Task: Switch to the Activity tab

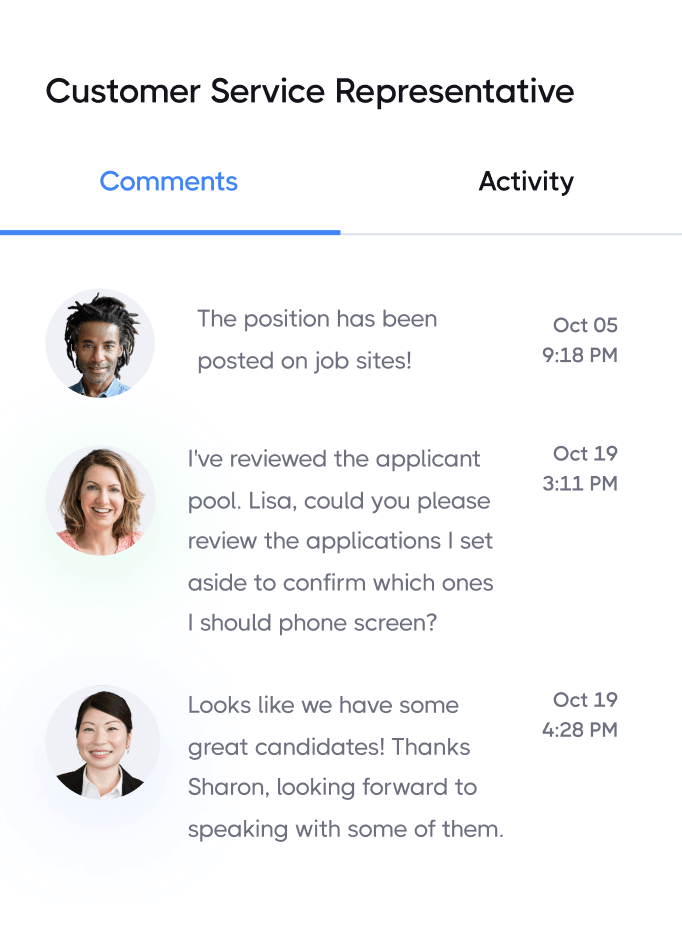Action: click(x=526, y=182)
